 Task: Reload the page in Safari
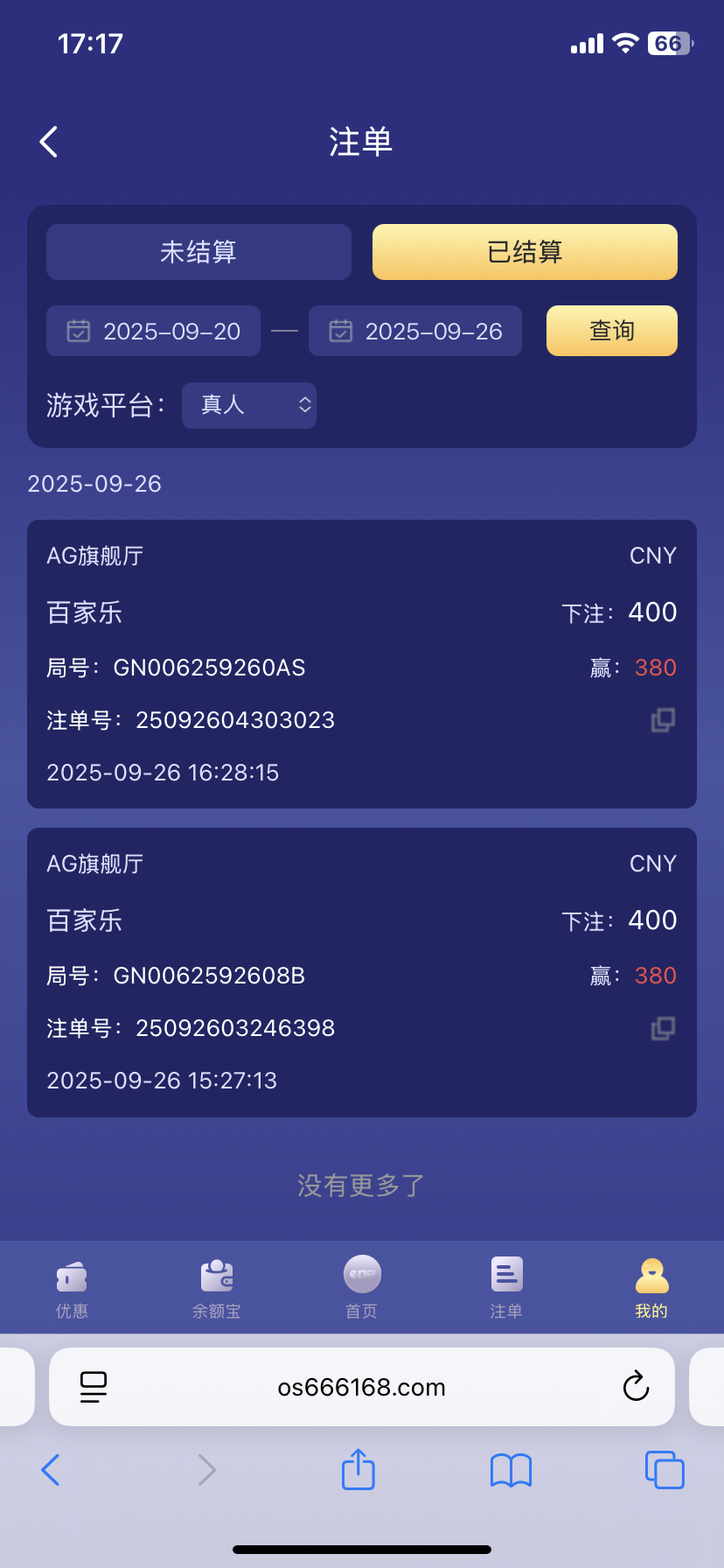[636, 1387]
